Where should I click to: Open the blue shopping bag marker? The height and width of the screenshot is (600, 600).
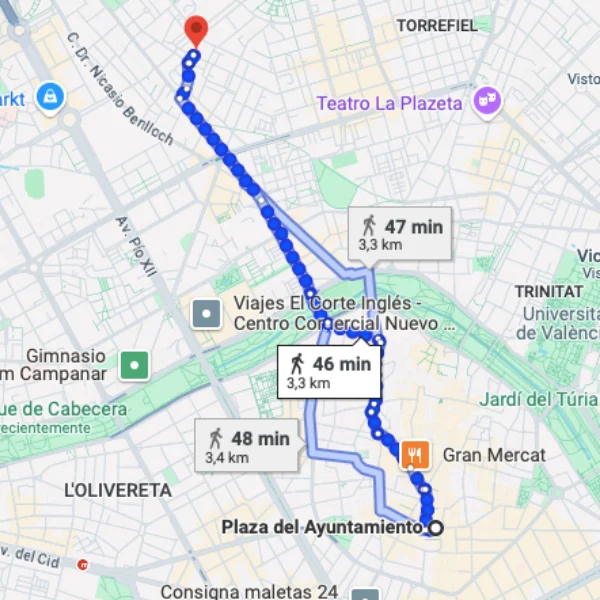point(49,98)
